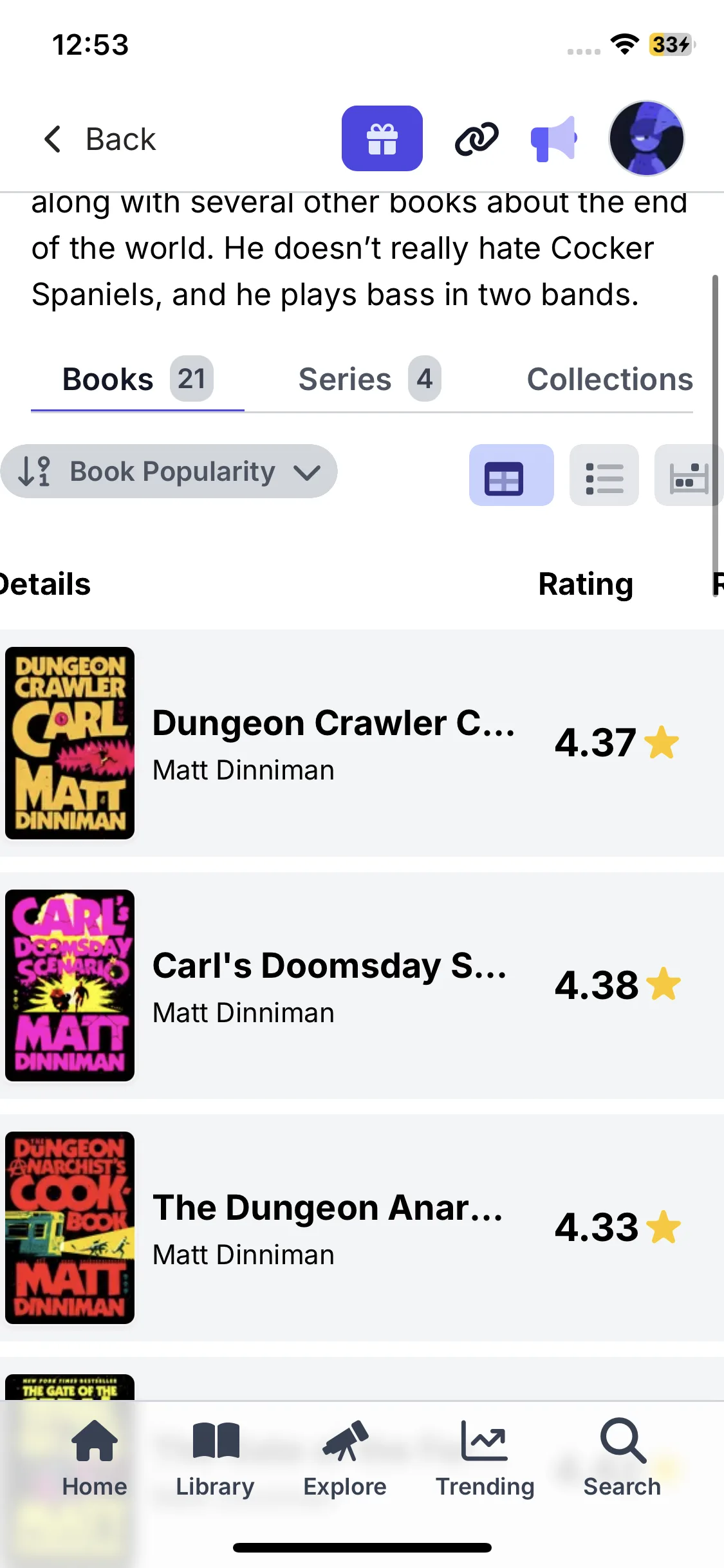Open the megaphone announcements icon
This screenshot has width=724, height=1568.
(x=553, y=138)
